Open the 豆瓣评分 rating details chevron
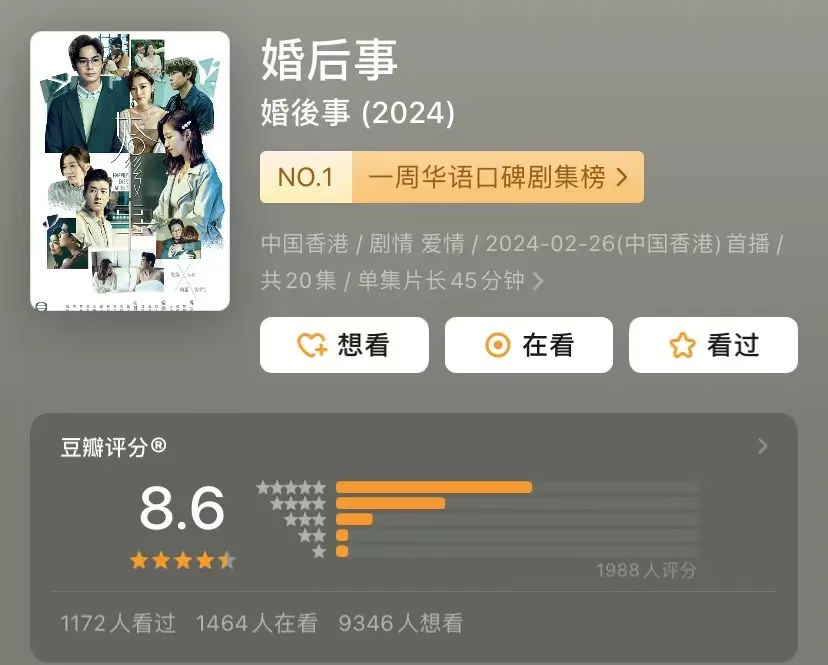The image size is (828, 665). coord(763,446)
